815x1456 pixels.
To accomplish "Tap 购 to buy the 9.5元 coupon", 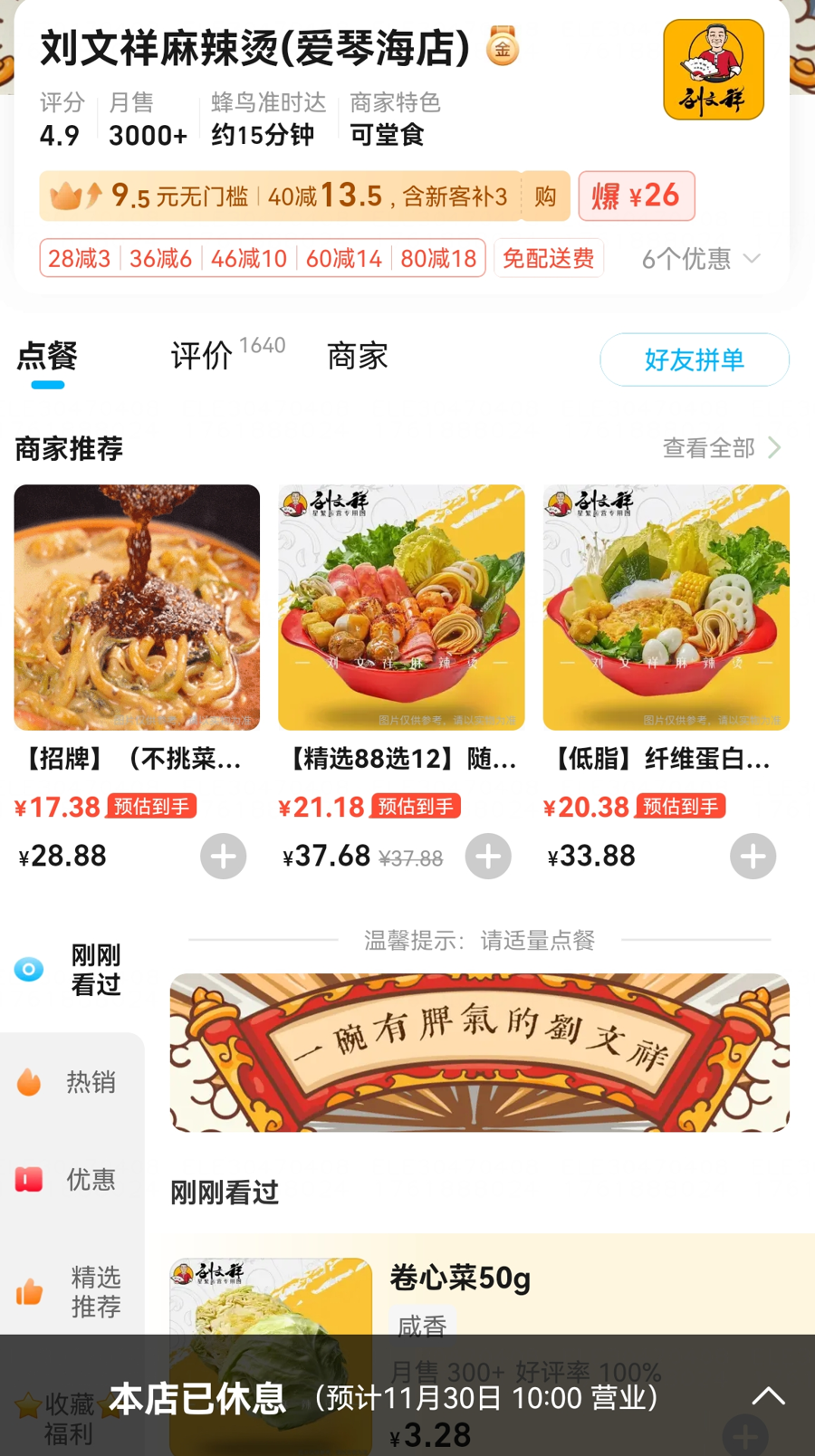I will pos(545,196).
